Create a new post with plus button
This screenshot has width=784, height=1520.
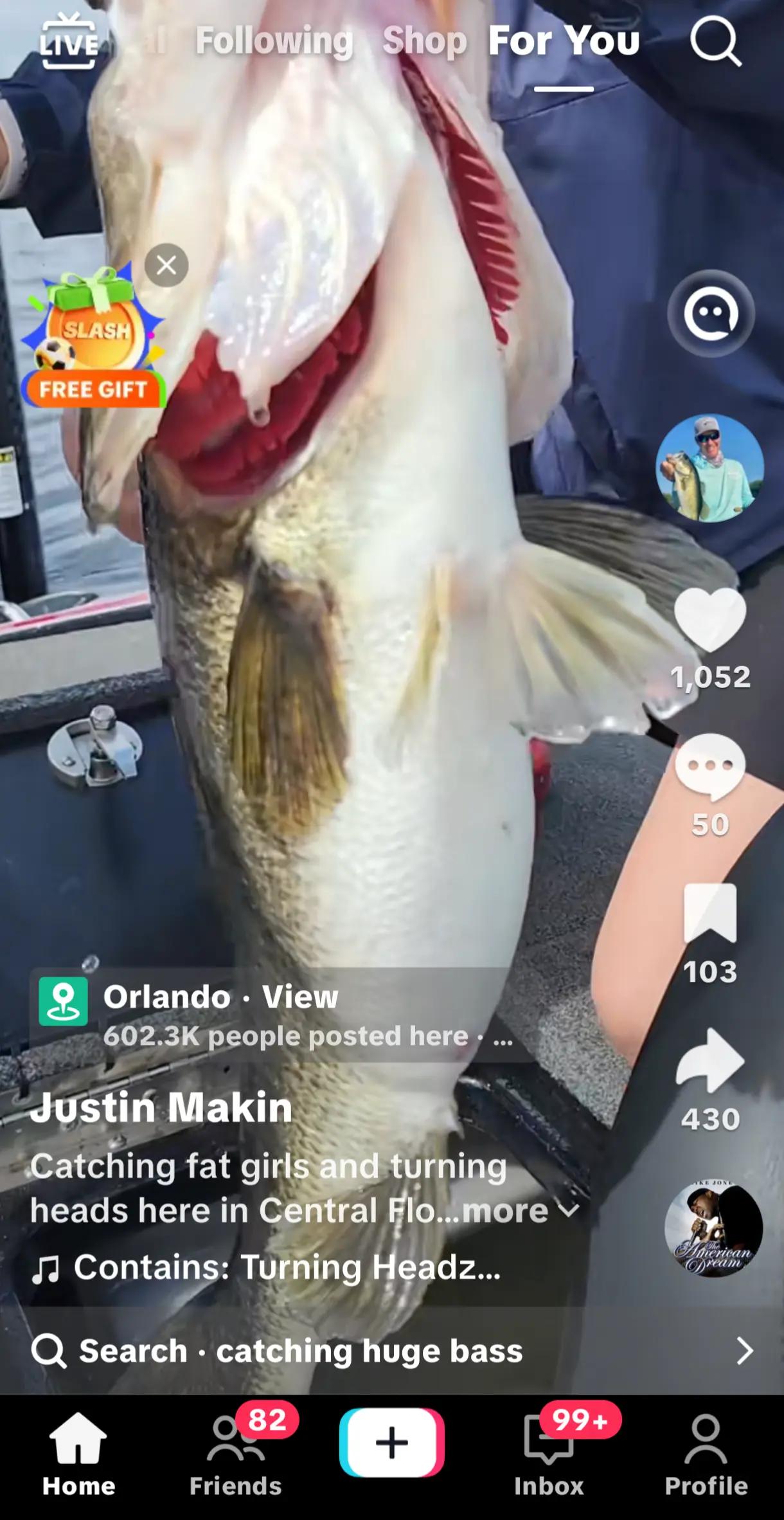pyautogui.click(x=392, y=1442)
